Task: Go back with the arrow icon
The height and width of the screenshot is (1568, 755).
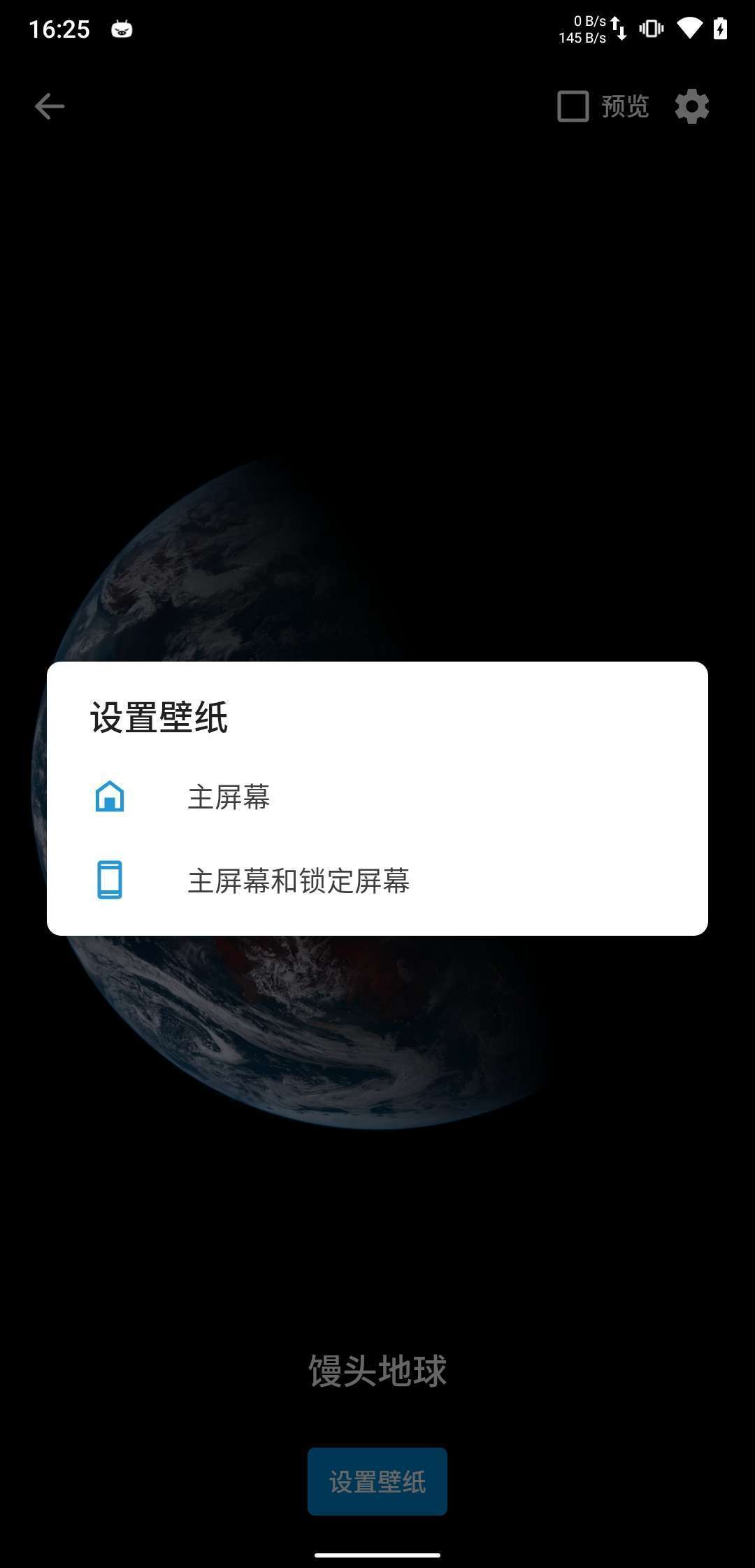Action: (50, 106)
